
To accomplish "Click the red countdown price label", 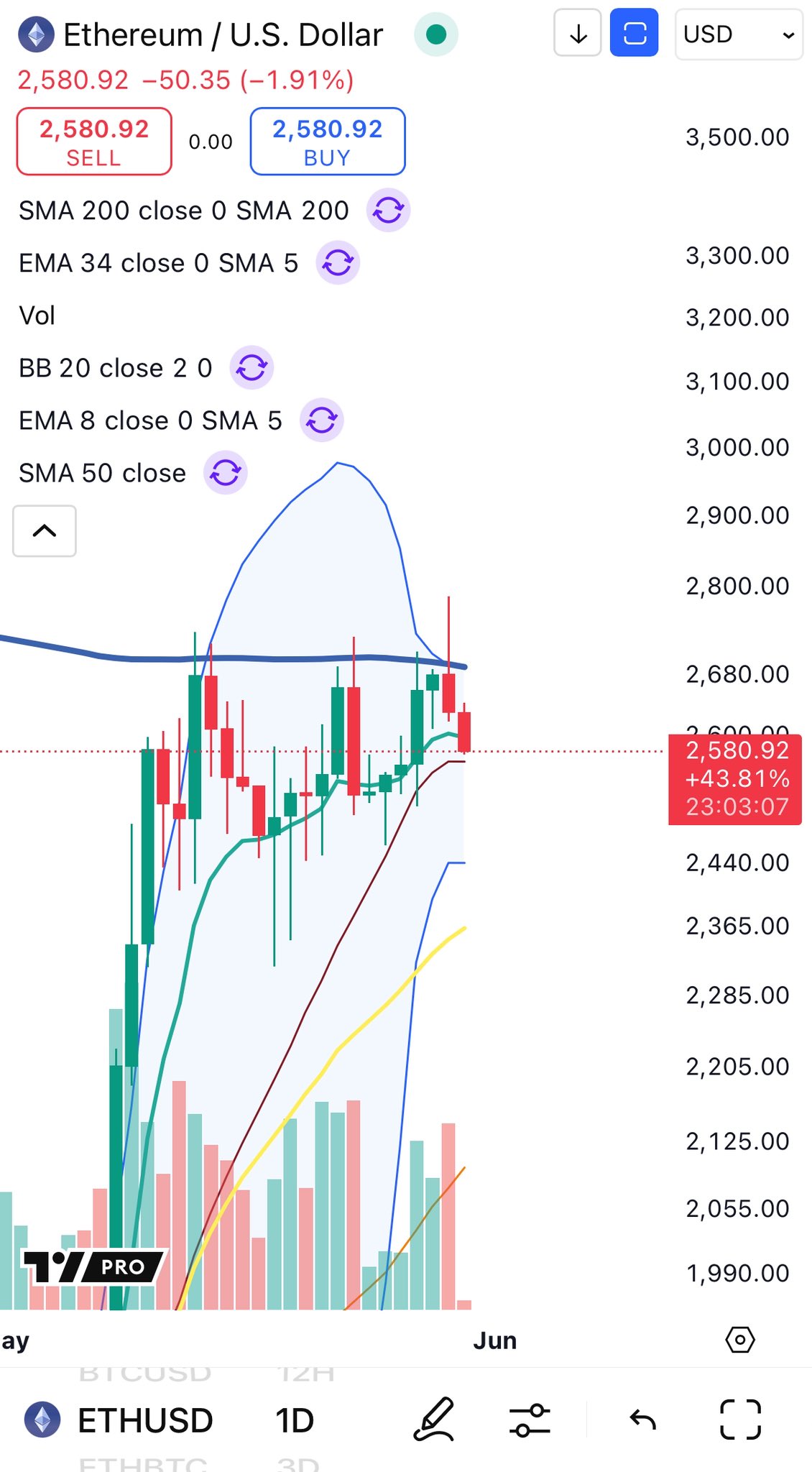I will [734, 781].
